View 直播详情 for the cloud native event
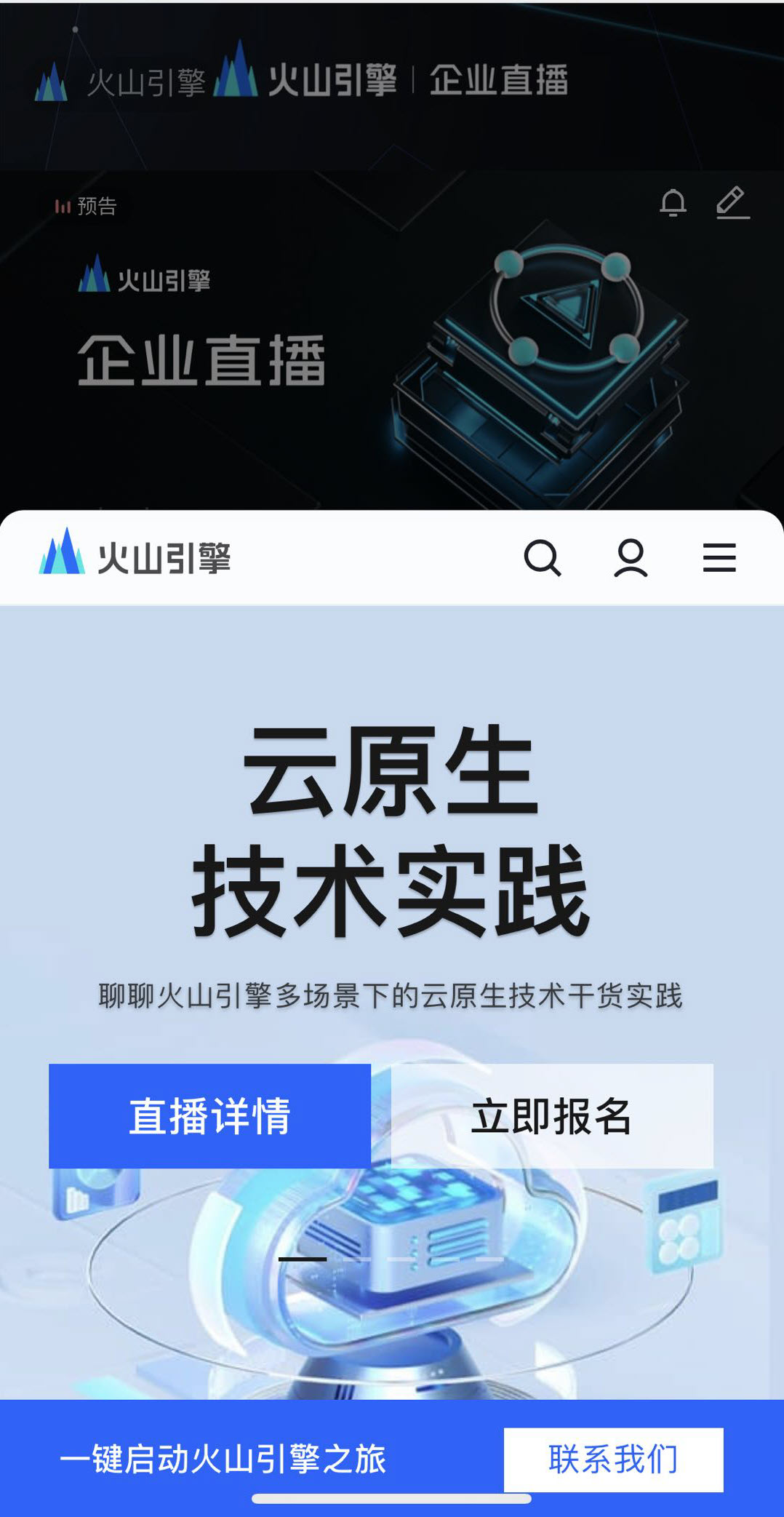 tap(209, 1115)
